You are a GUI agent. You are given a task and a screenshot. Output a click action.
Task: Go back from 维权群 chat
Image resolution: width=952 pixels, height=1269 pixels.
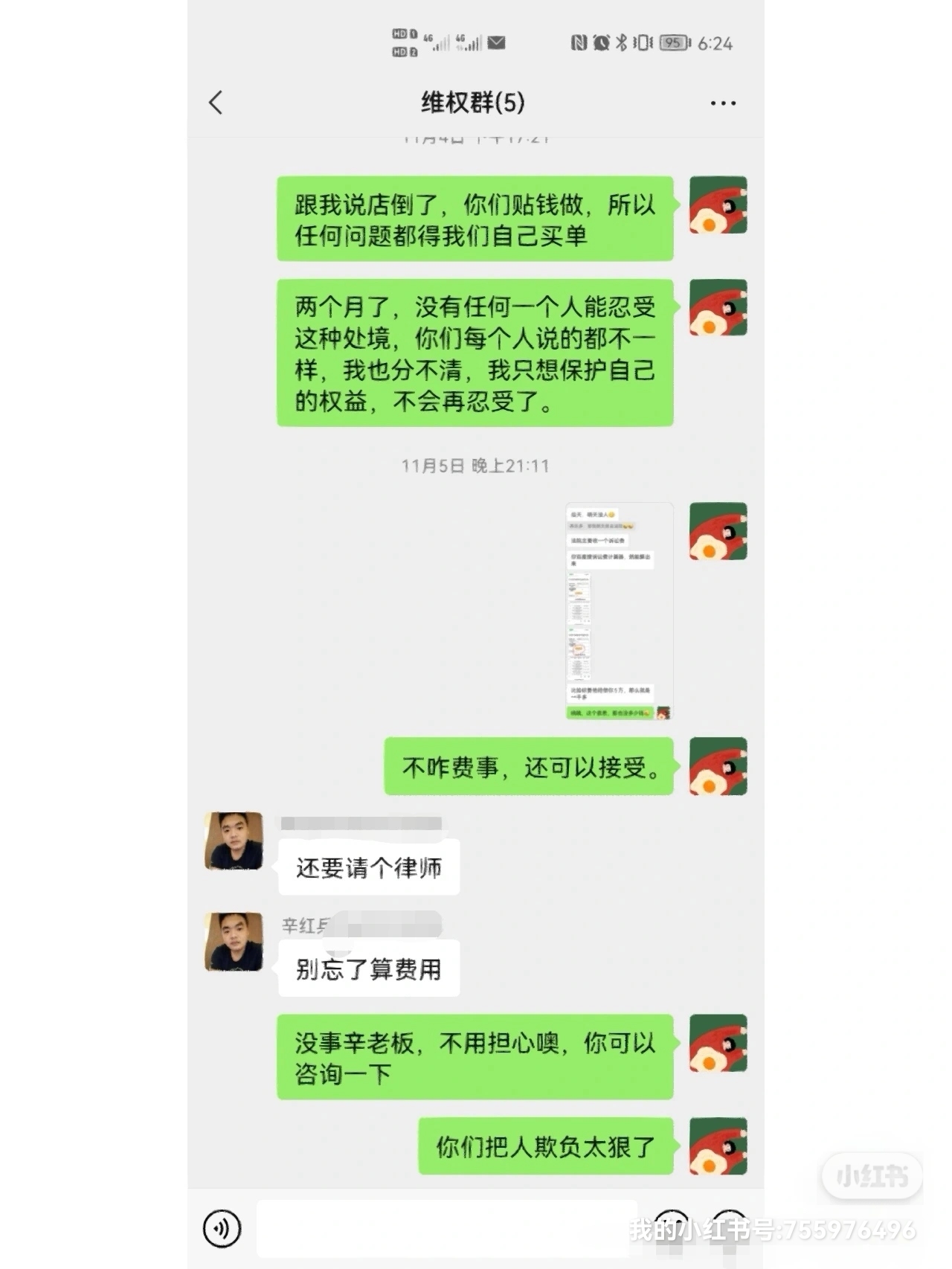pyautogui.click(x=216, y=103)
